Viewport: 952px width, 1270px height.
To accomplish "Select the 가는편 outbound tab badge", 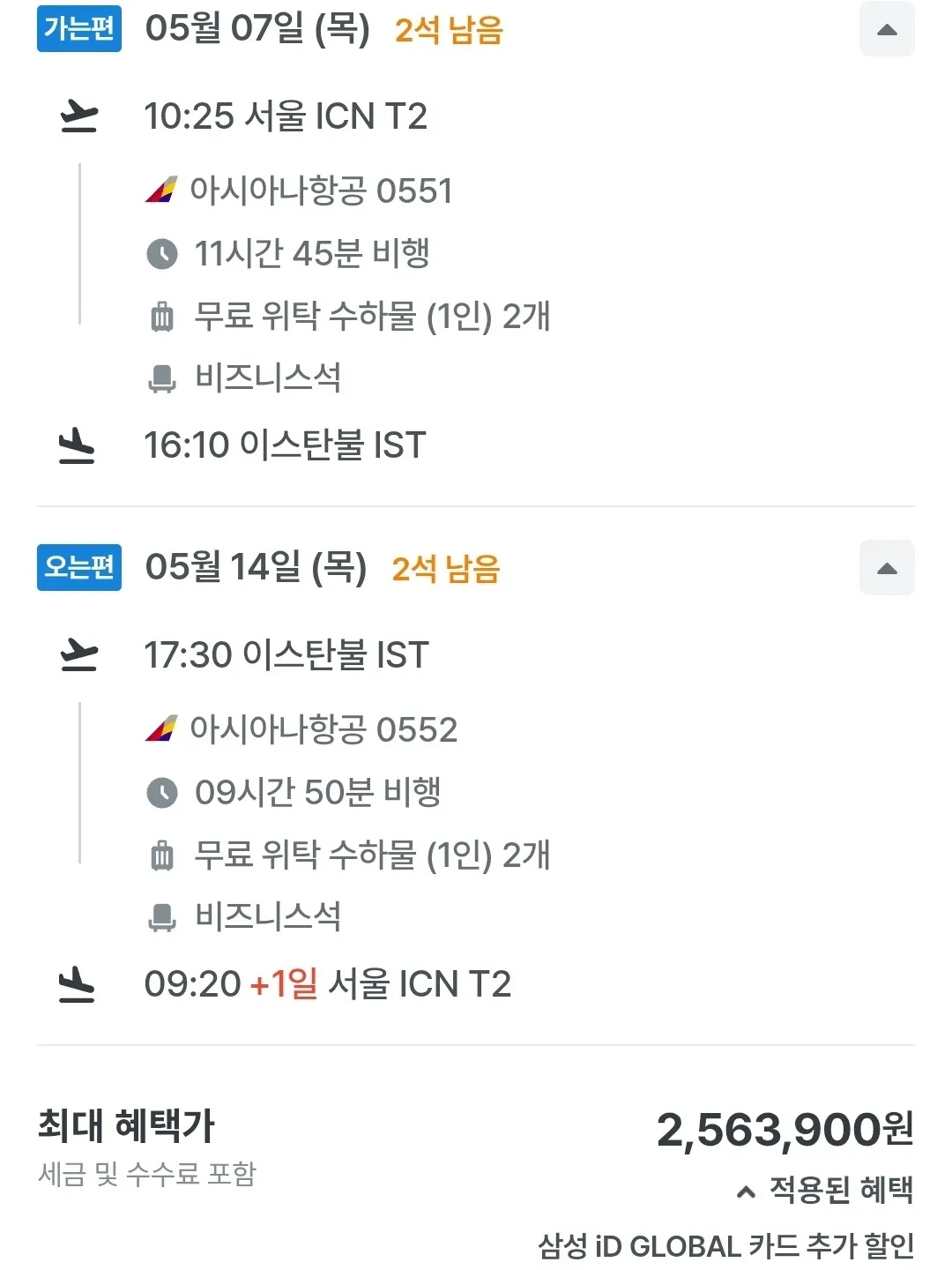I will tap(78, 29).
